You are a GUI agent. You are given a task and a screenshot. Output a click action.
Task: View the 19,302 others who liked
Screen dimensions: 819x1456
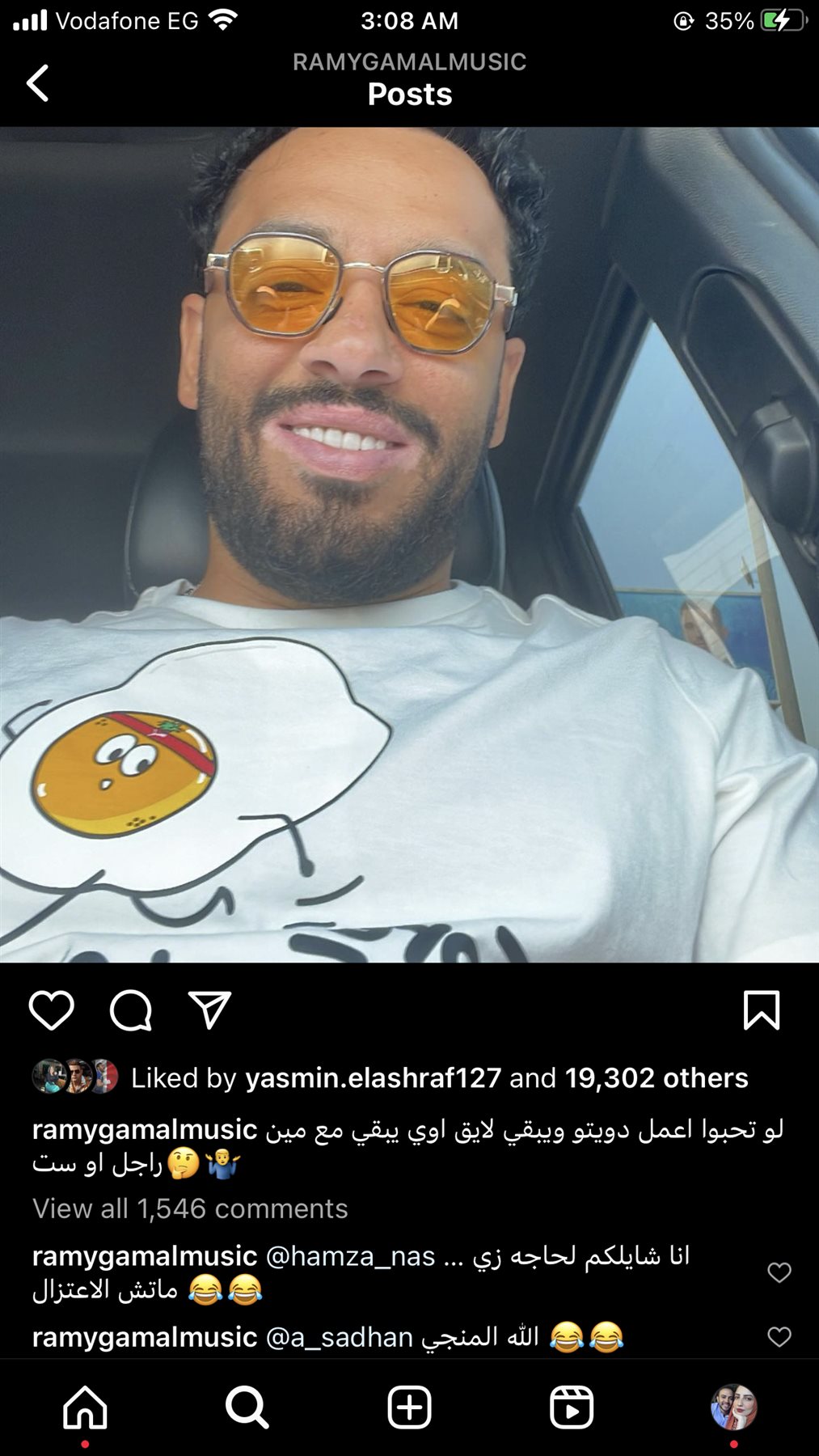click(x=656, y=1078)
